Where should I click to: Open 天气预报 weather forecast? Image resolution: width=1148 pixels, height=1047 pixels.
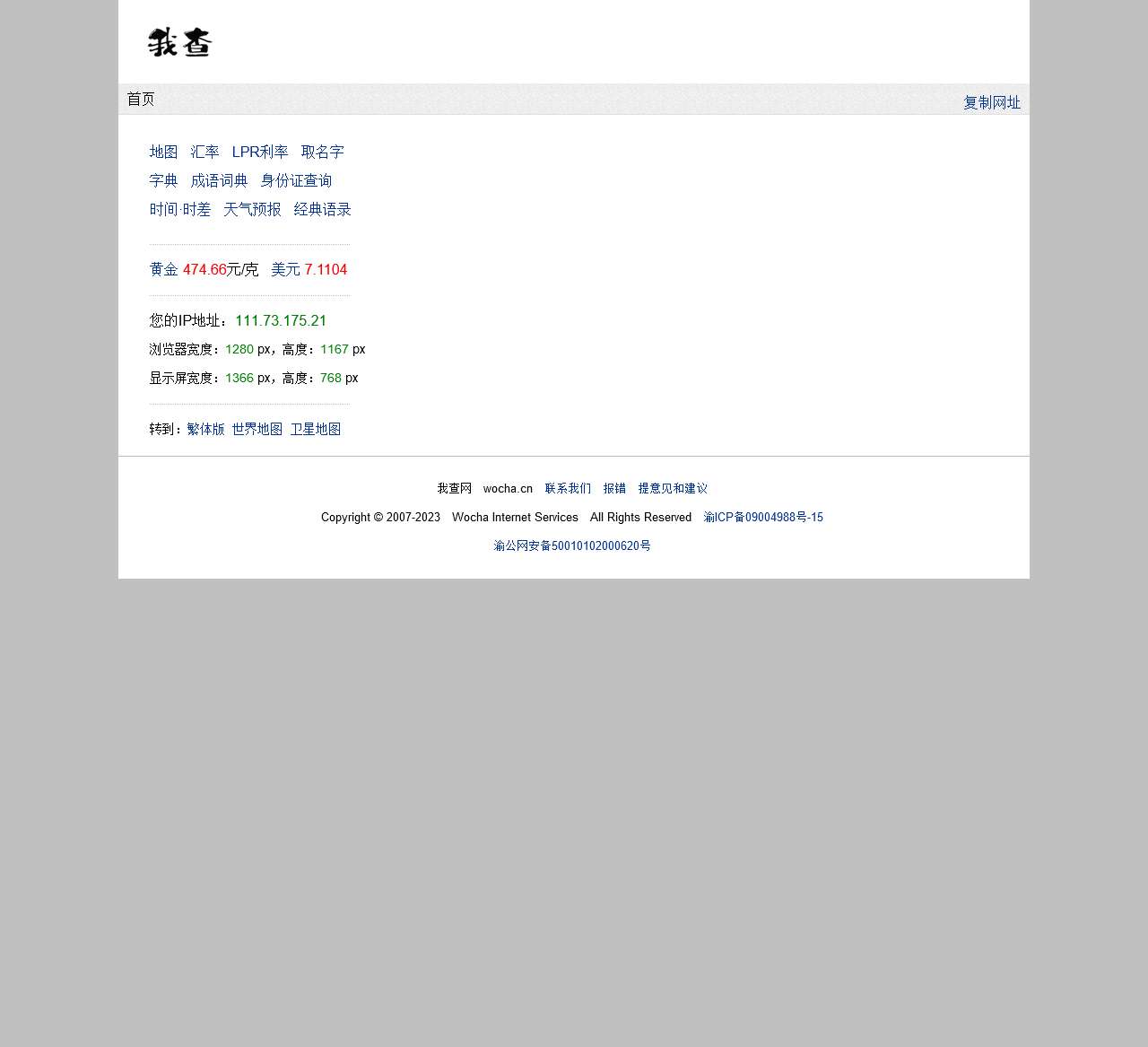(x=252, y=210)
